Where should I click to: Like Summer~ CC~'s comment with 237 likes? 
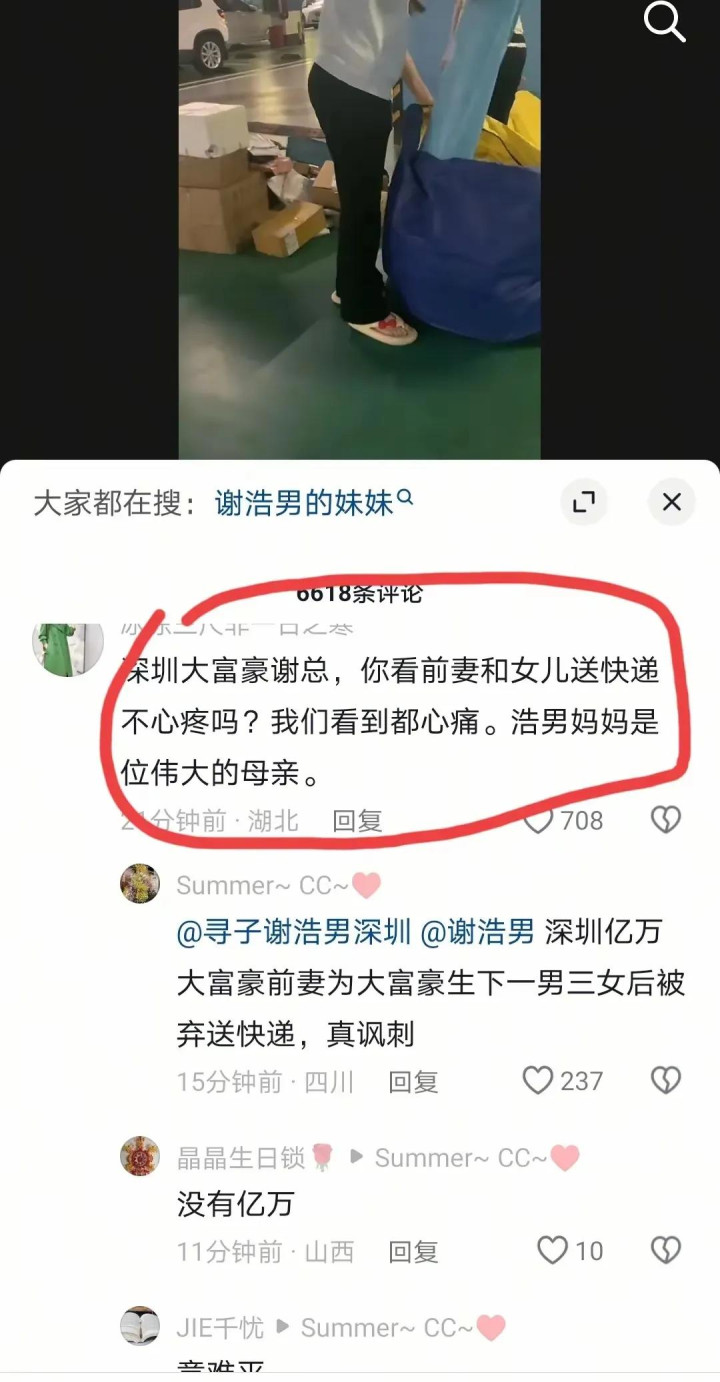(x=539, y=1081)
